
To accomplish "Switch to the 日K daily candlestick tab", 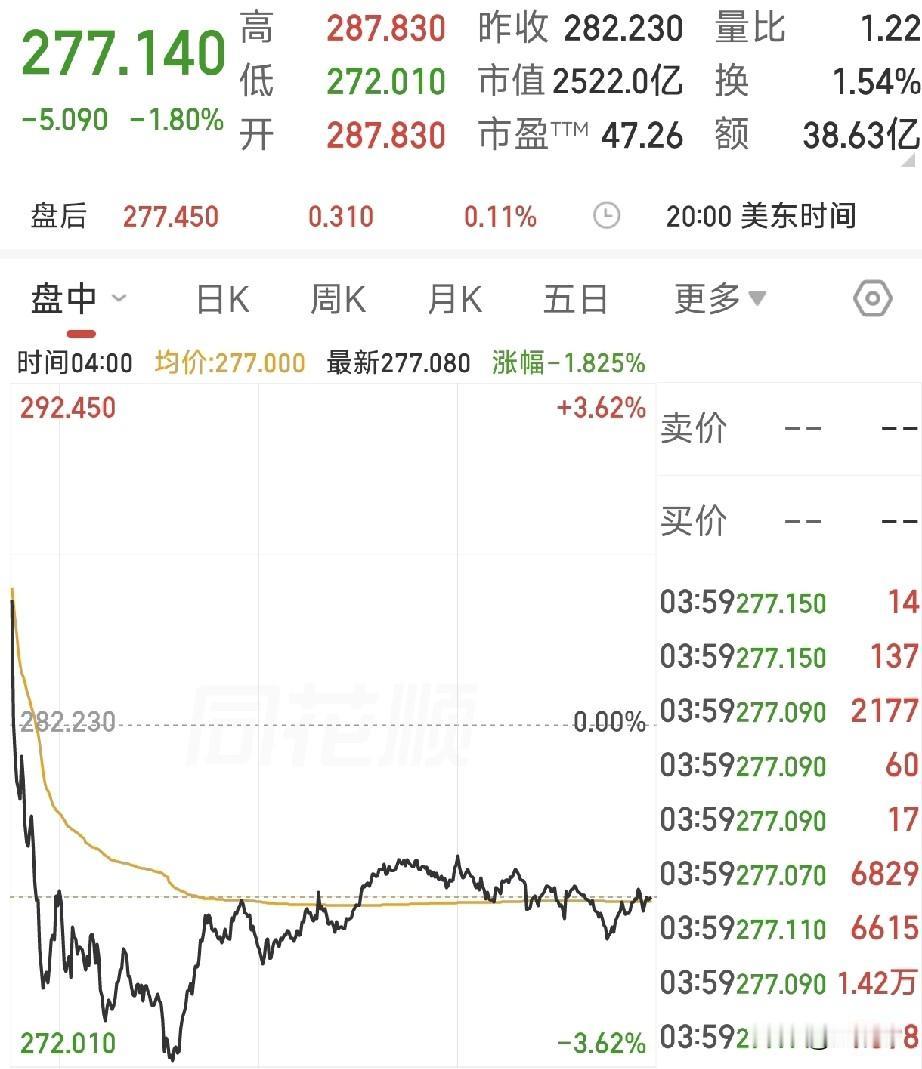I will tap(221, 297).
